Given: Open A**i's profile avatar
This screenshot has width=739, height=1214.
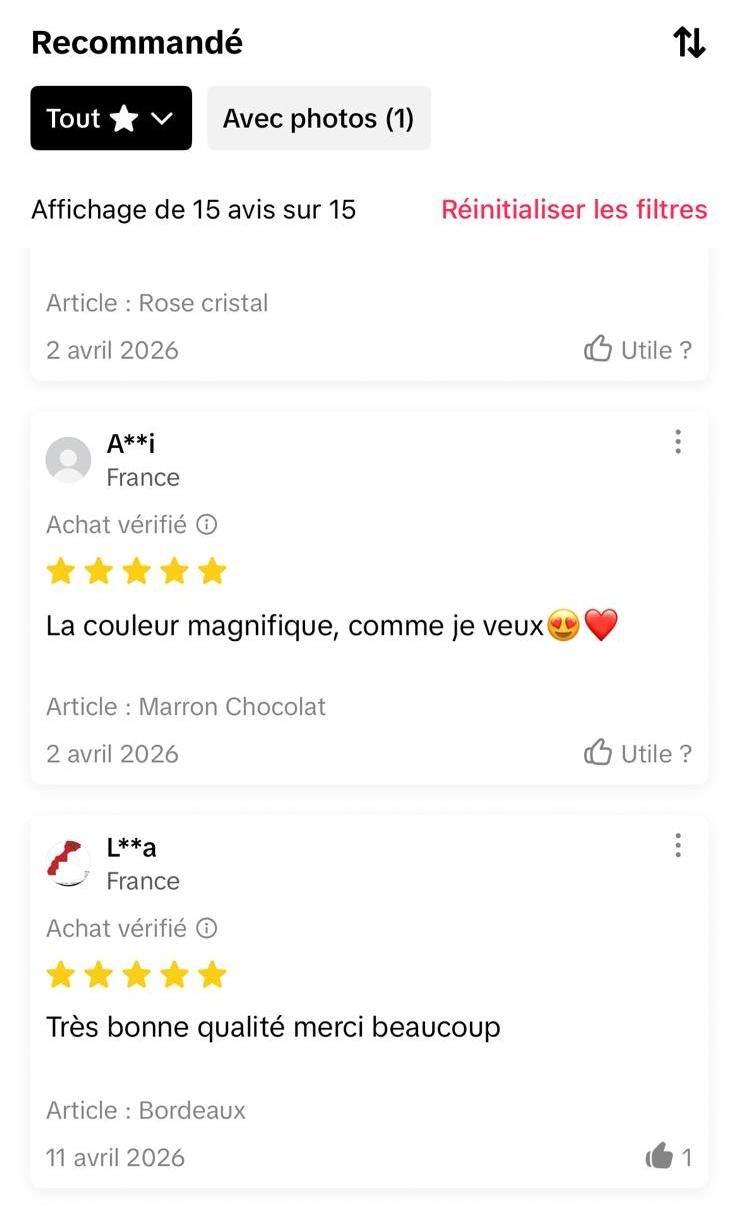Looking at the screenshot, I should click(x=68, y=460).
